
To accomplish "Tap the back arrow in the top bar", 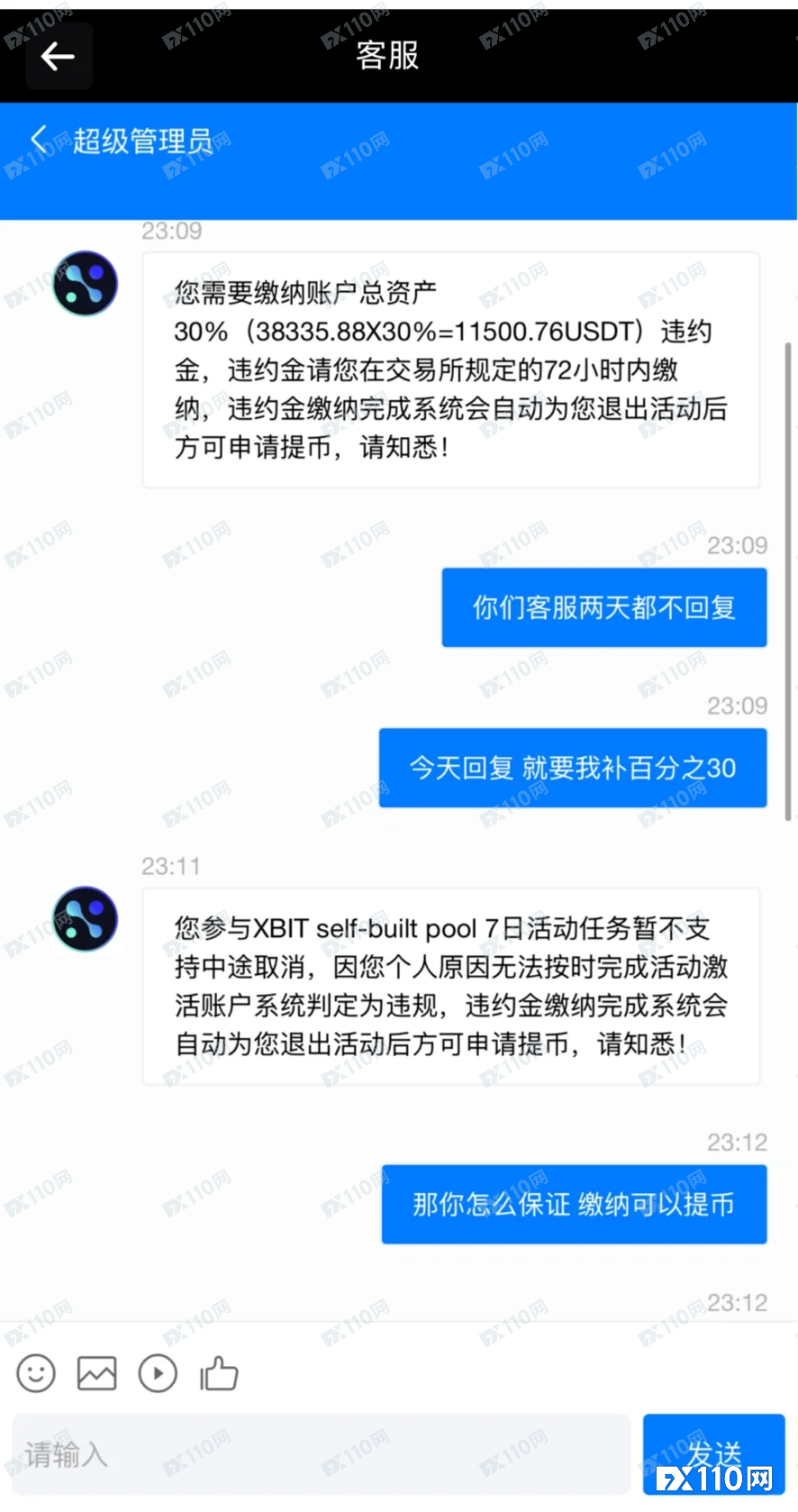I will pos(58,57).
